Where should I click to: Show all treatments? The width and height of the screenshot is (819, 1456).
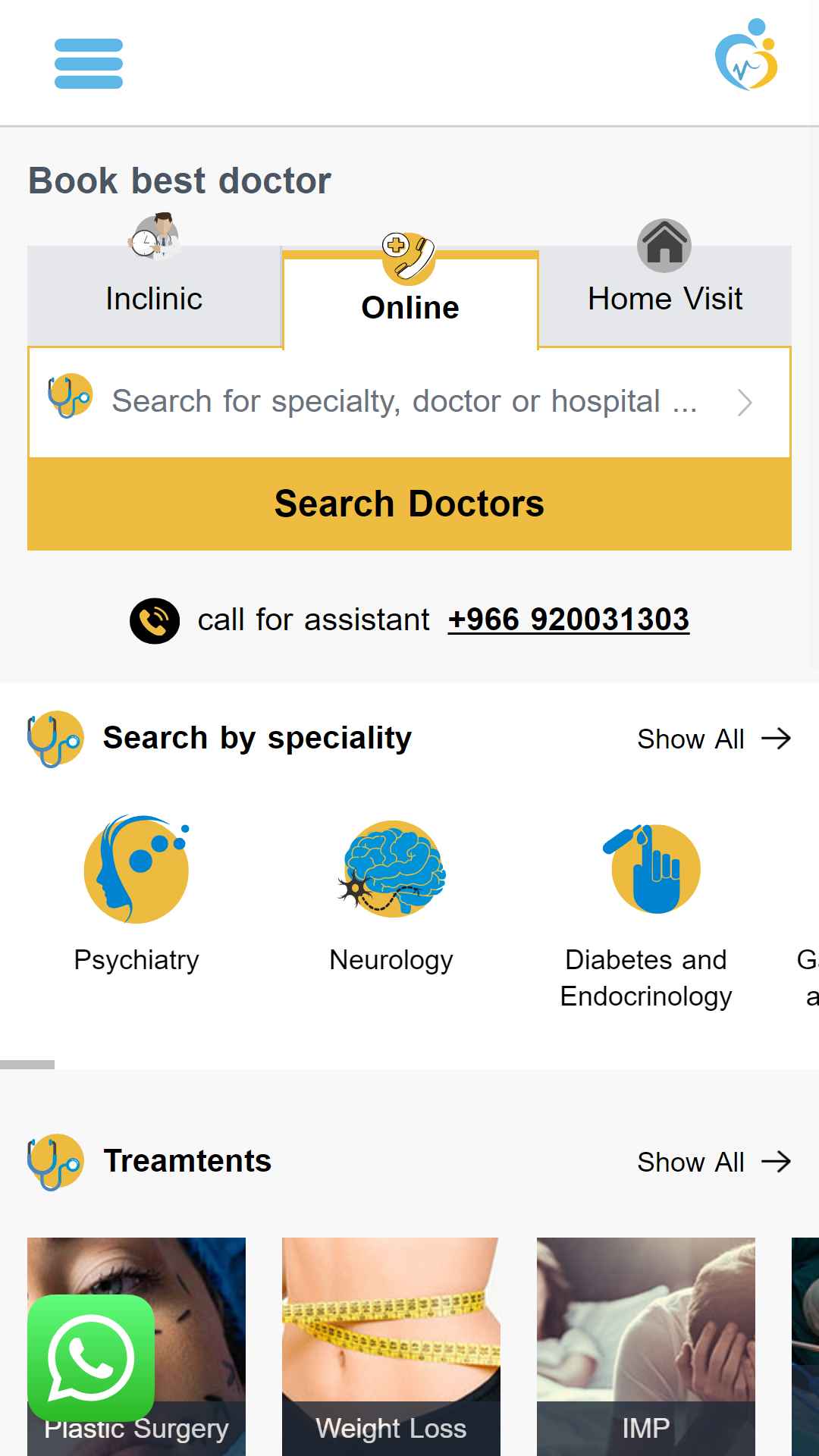(x=713, y=1162)
